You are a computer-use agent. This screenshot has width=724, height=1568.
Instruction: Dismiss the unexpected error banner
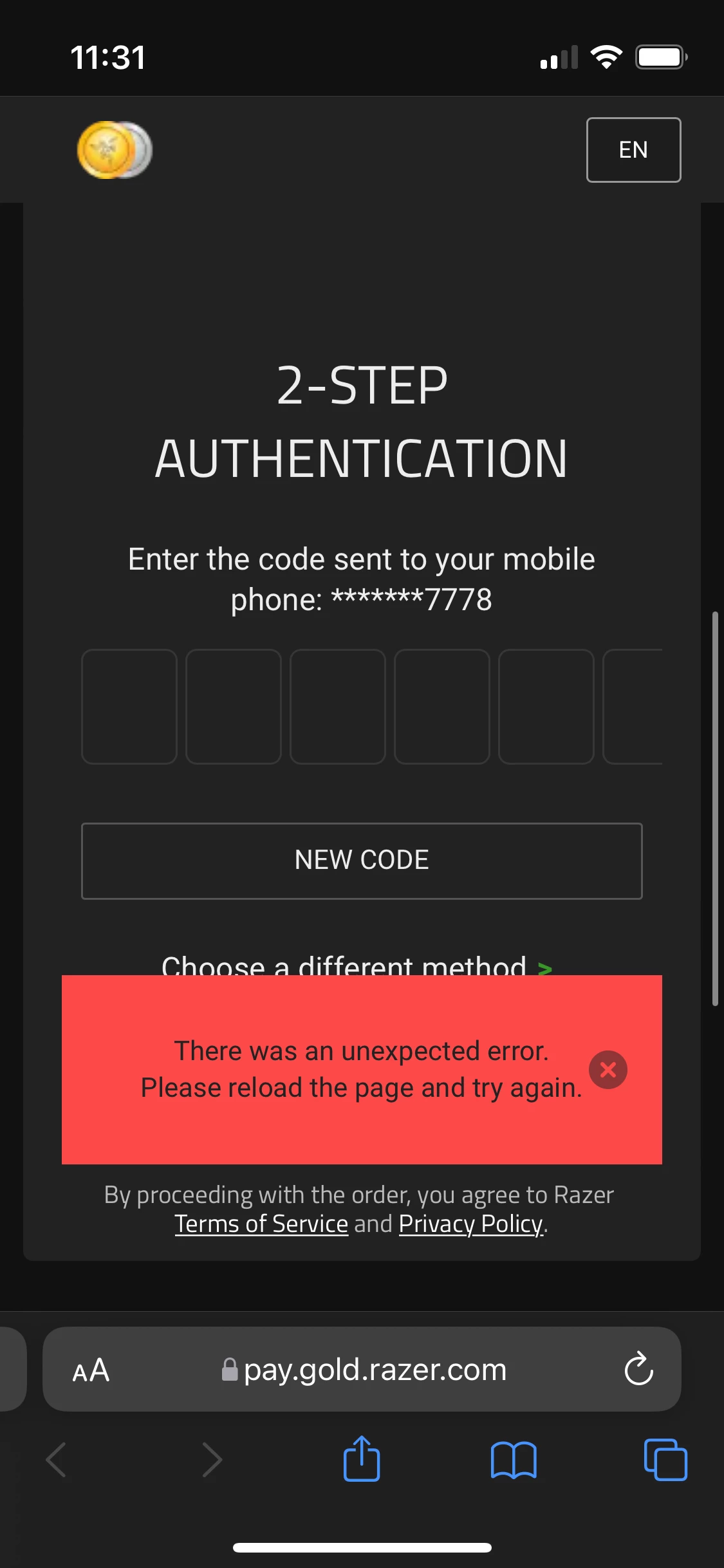(608, 1070)
